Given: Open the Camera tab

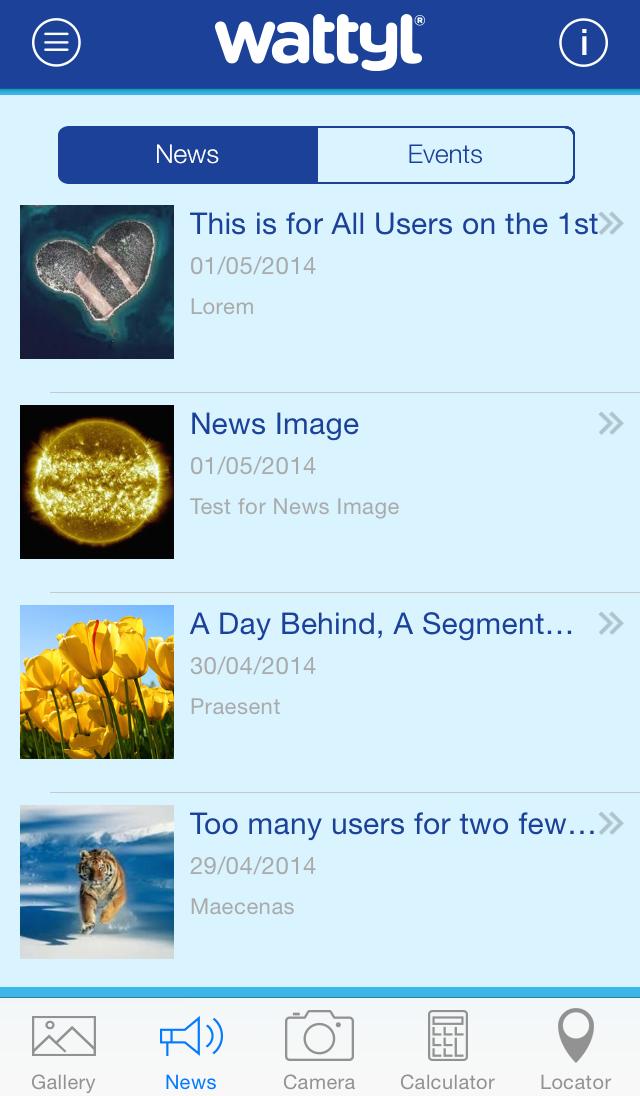Looking at the screenshot, I should tap(319, 1050).
